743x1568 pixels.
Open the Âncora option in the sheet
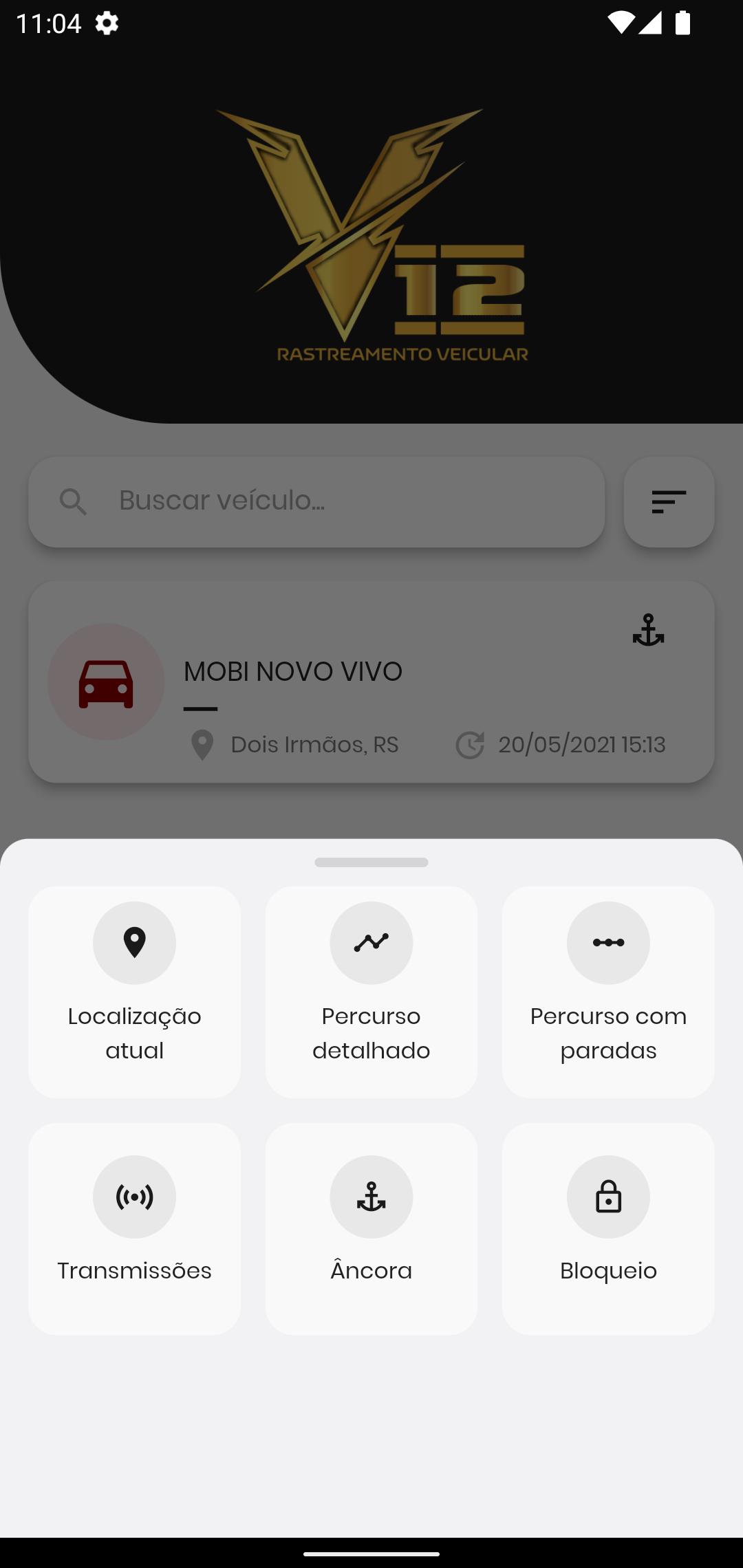pos(371,1229)
